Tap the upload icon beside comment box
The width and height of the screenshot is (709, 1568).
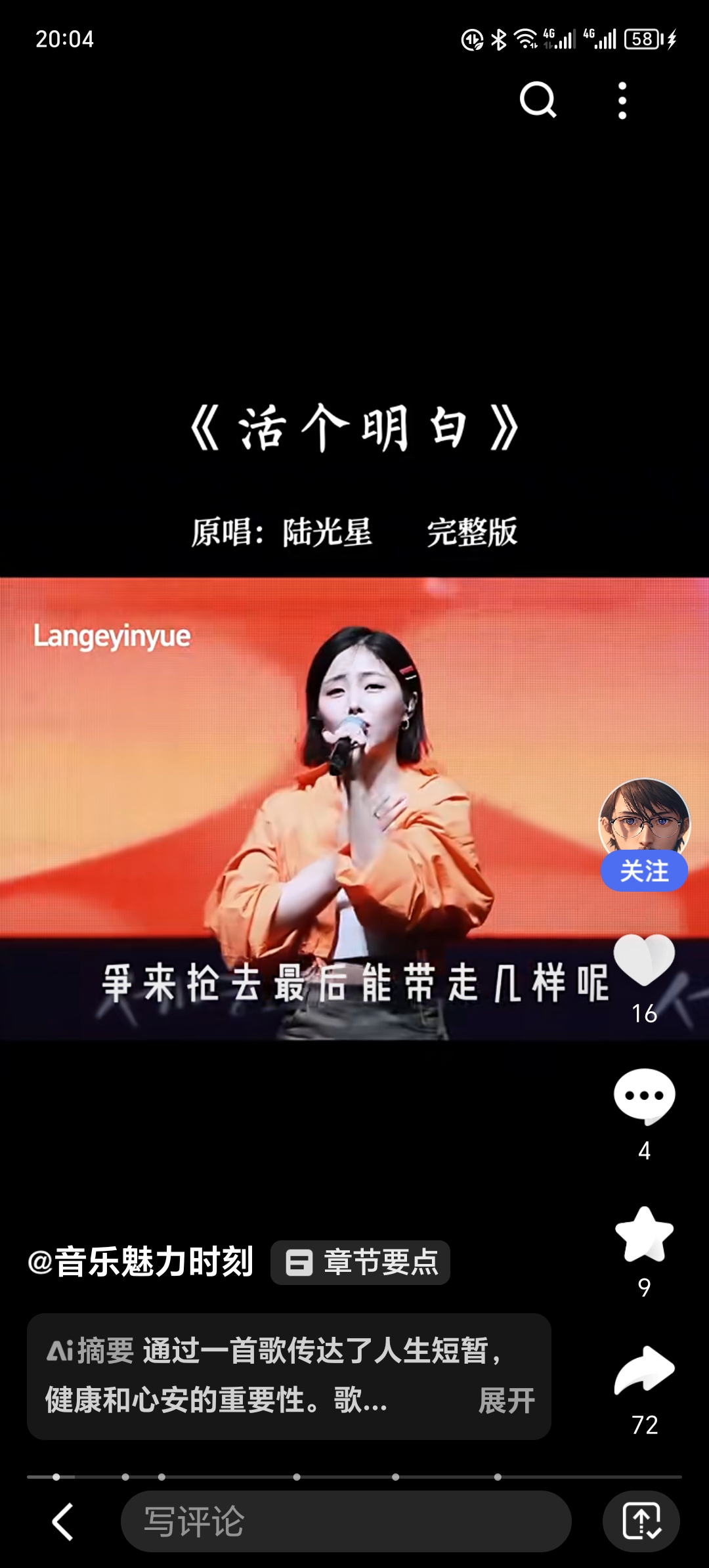(x=641, y=1521)
